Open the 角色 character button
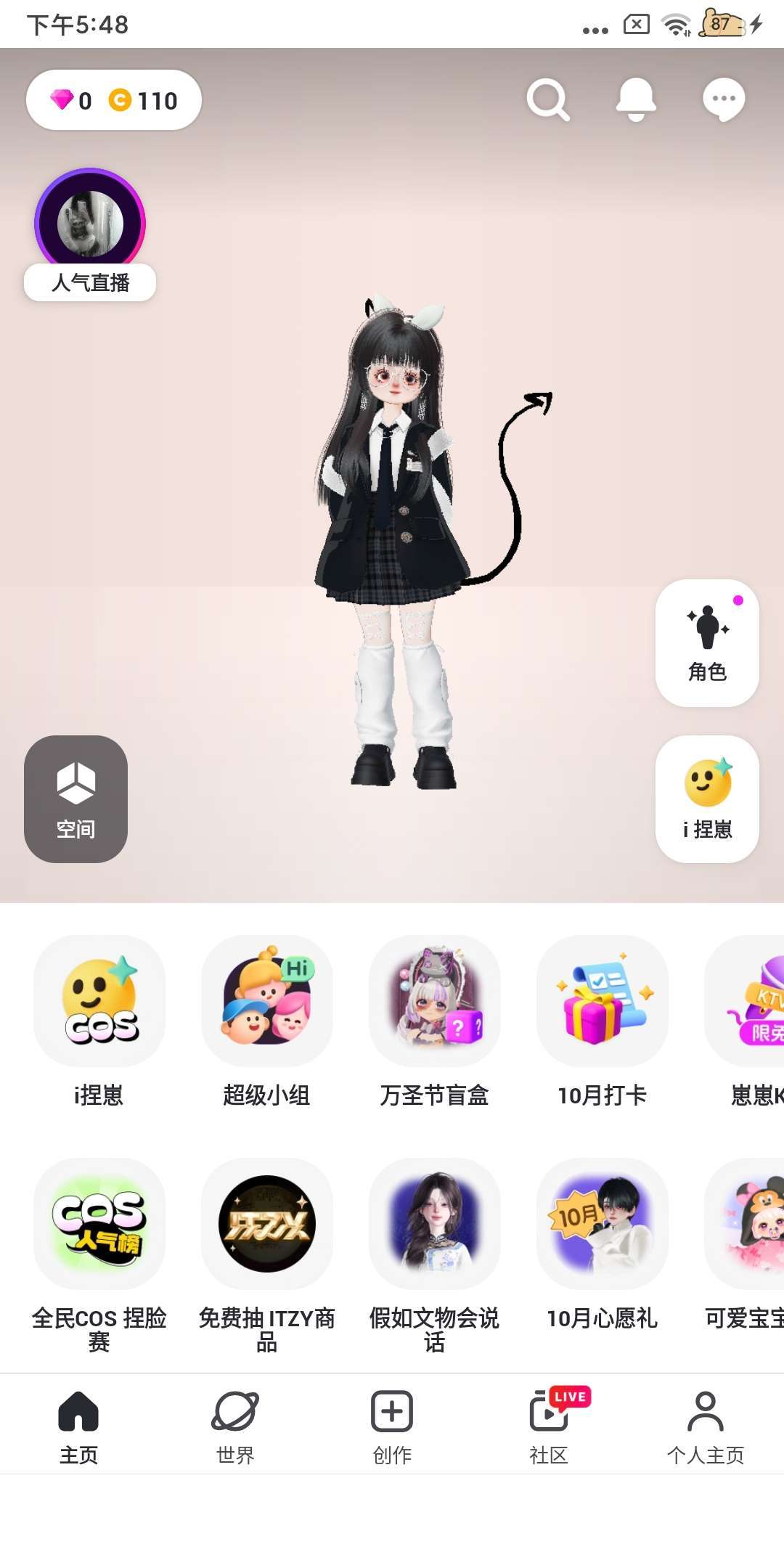This screenshot has height=1568, width=784. [707, 642]
